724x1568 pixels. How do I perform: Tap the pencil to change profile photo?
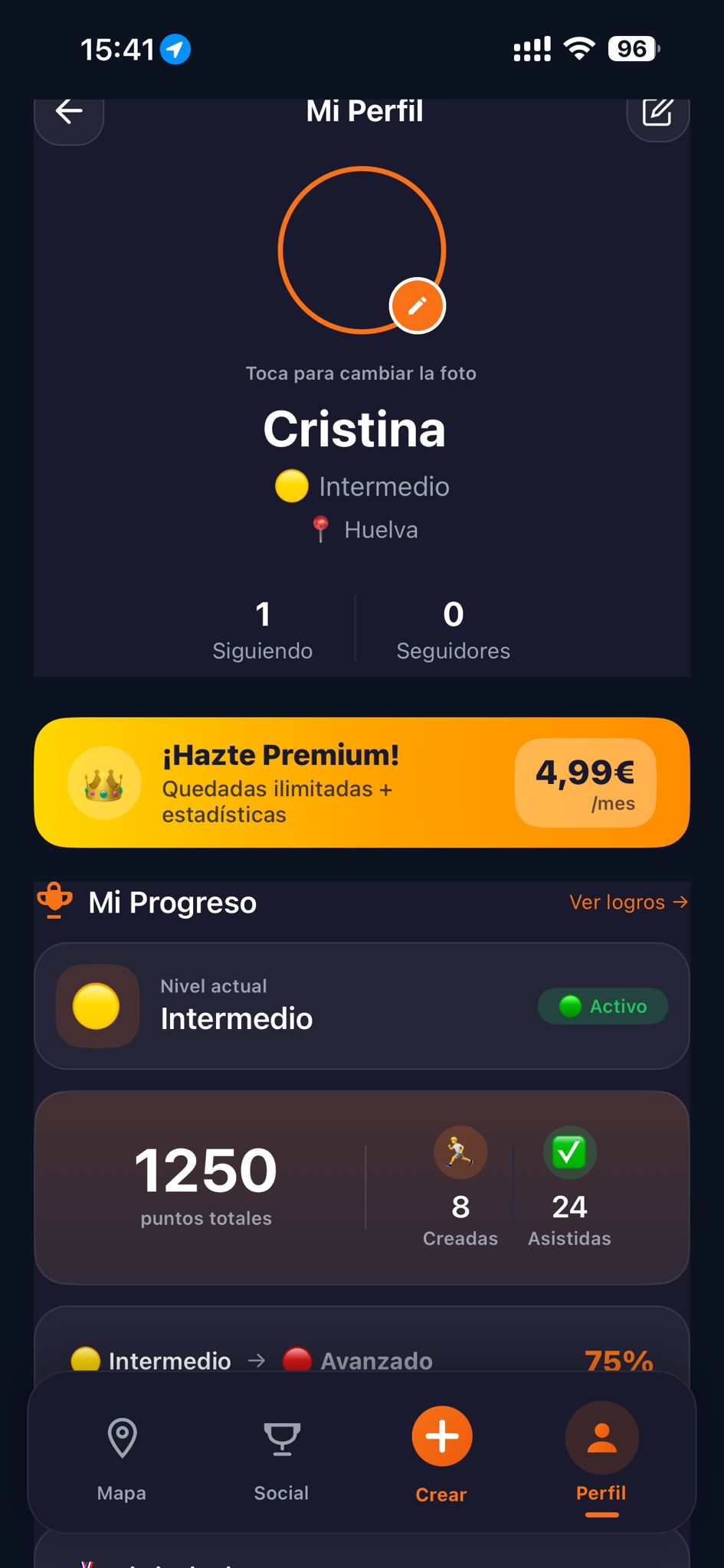418,304
